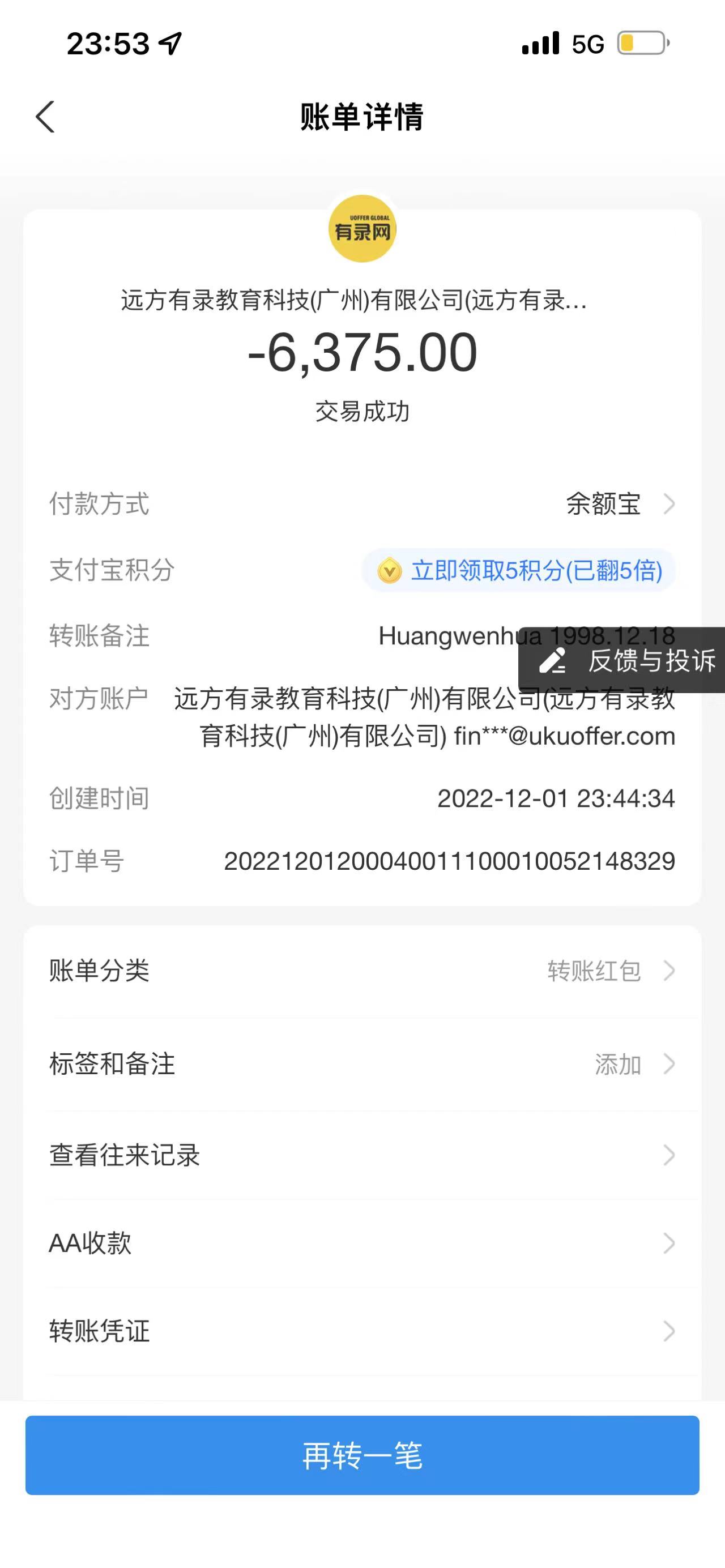Go back from the 账单详情 page
Screen dimensions: 725x1568
(x=46, y=117)
